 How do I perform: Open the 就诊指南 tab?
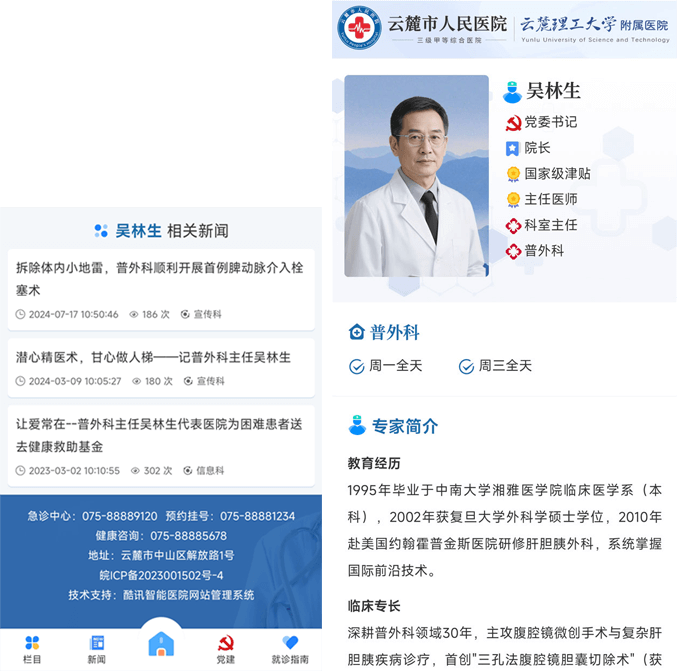(x=290, y=649)
